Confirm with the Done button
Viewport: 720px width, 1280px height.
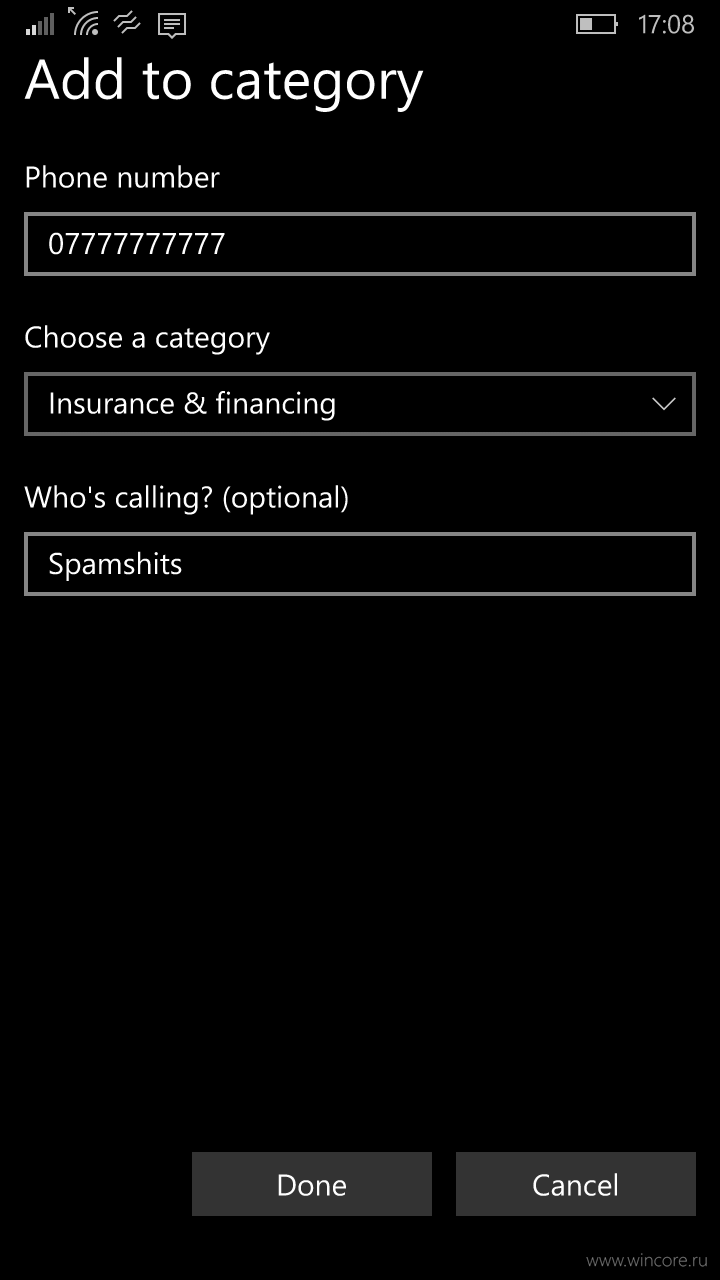pyautogui.click(x=312, y=1184)
